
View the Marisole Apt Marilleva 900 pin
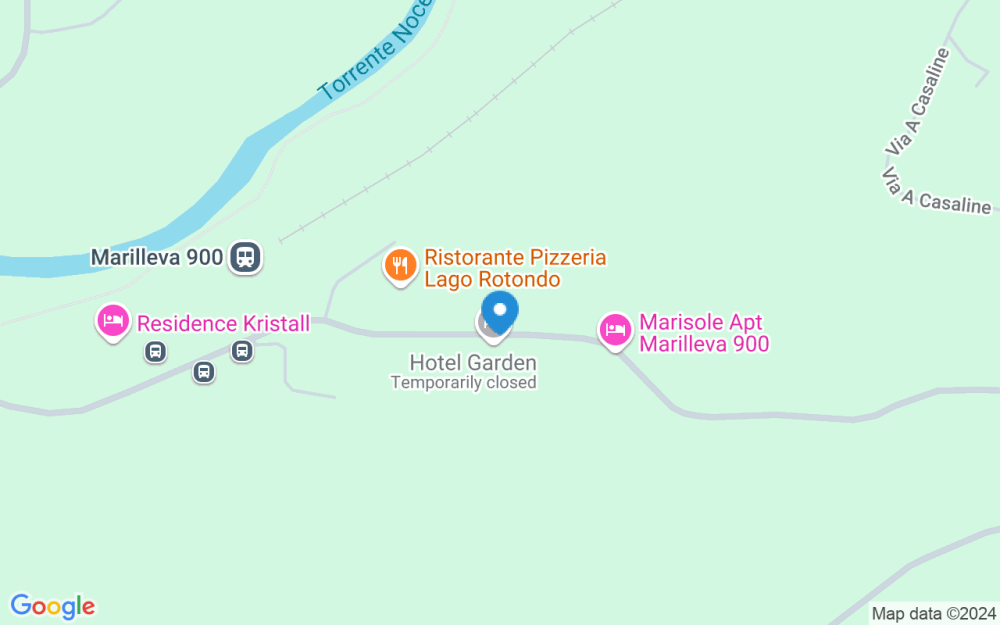(615, 332)
